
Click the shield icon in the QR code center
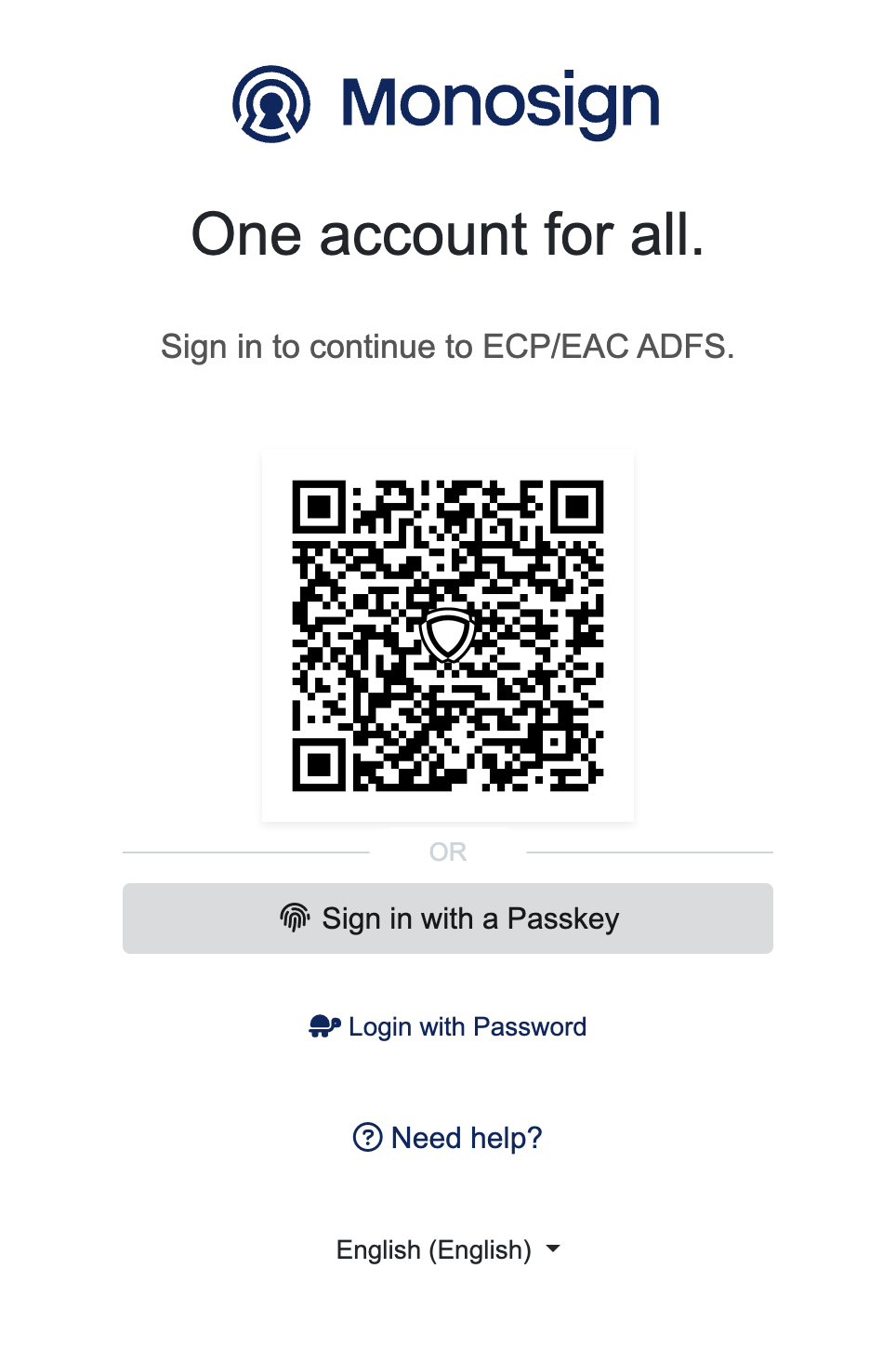tap(448, 635)
